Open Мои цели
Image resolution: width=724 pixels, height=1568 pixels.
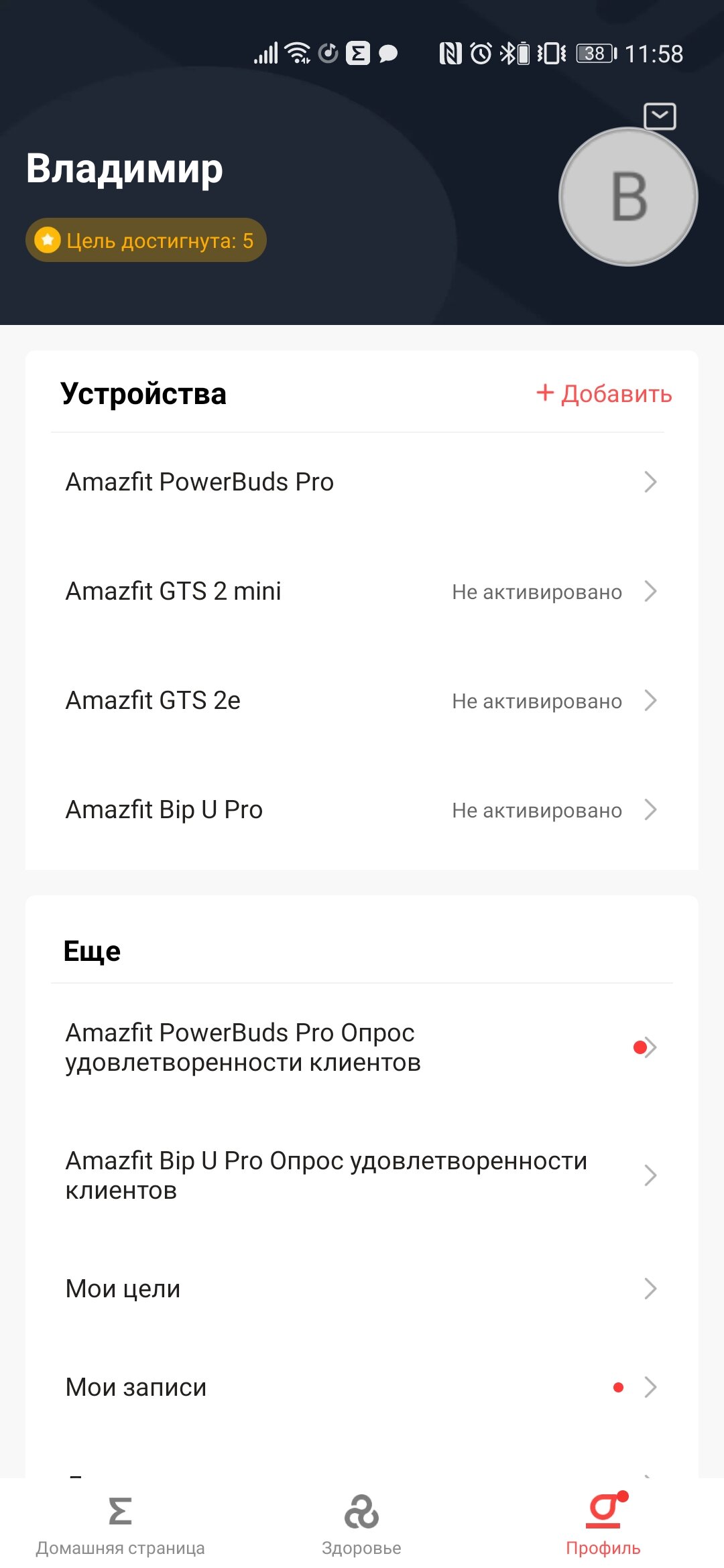[x=362, y=1289]
